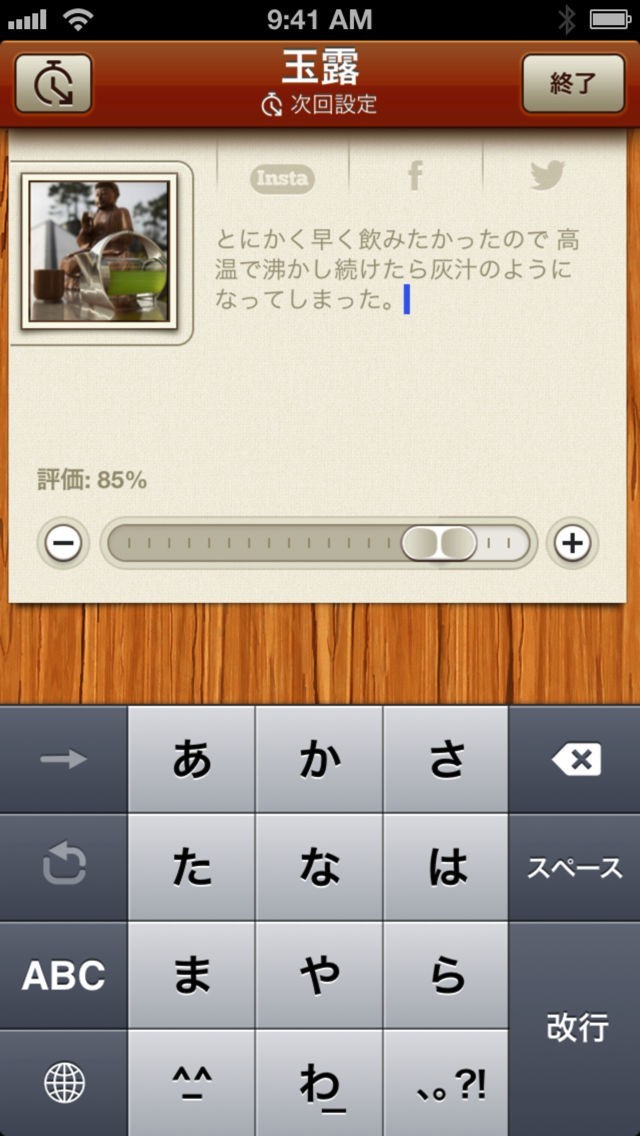Type the あ kana key

192,761
